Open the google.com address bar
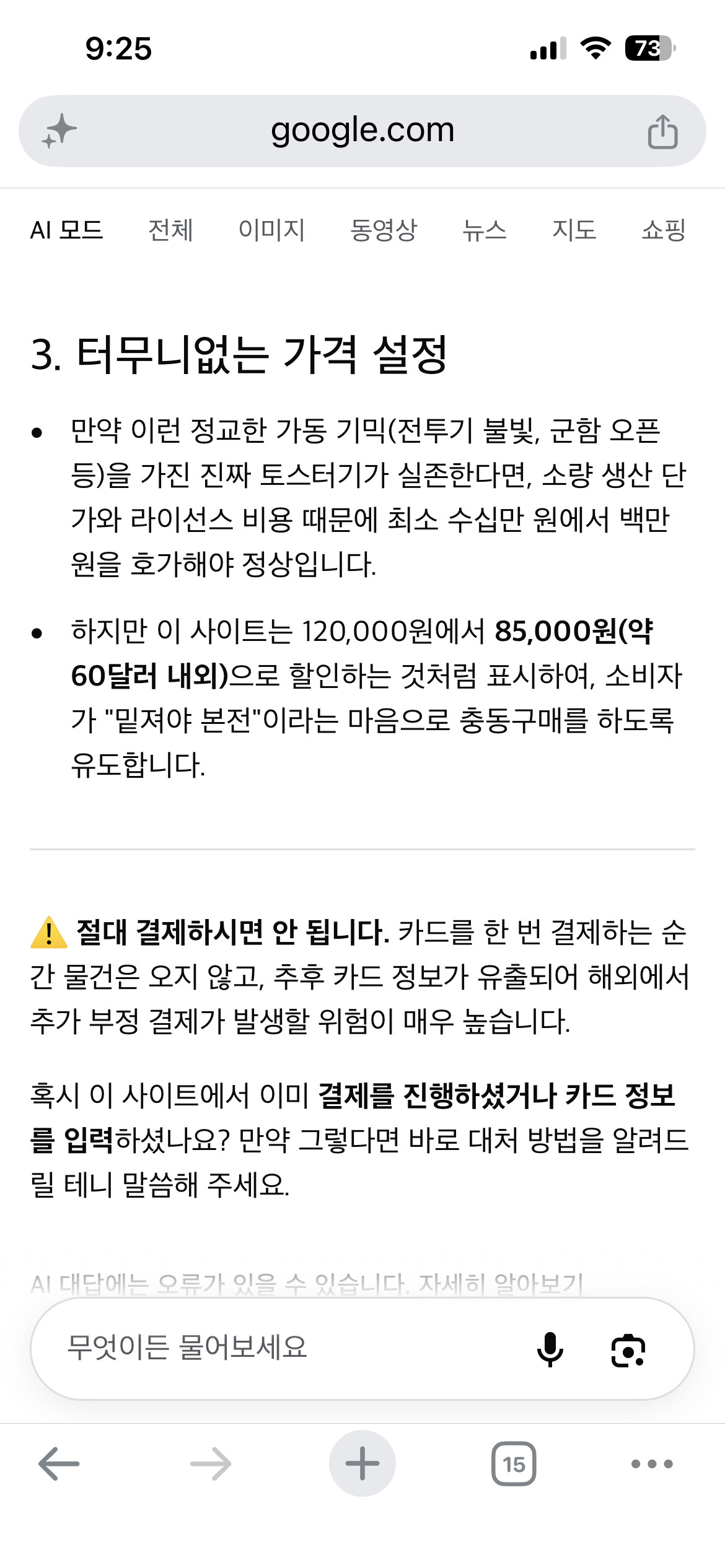725x1568 pixels. tap(362, 131)
